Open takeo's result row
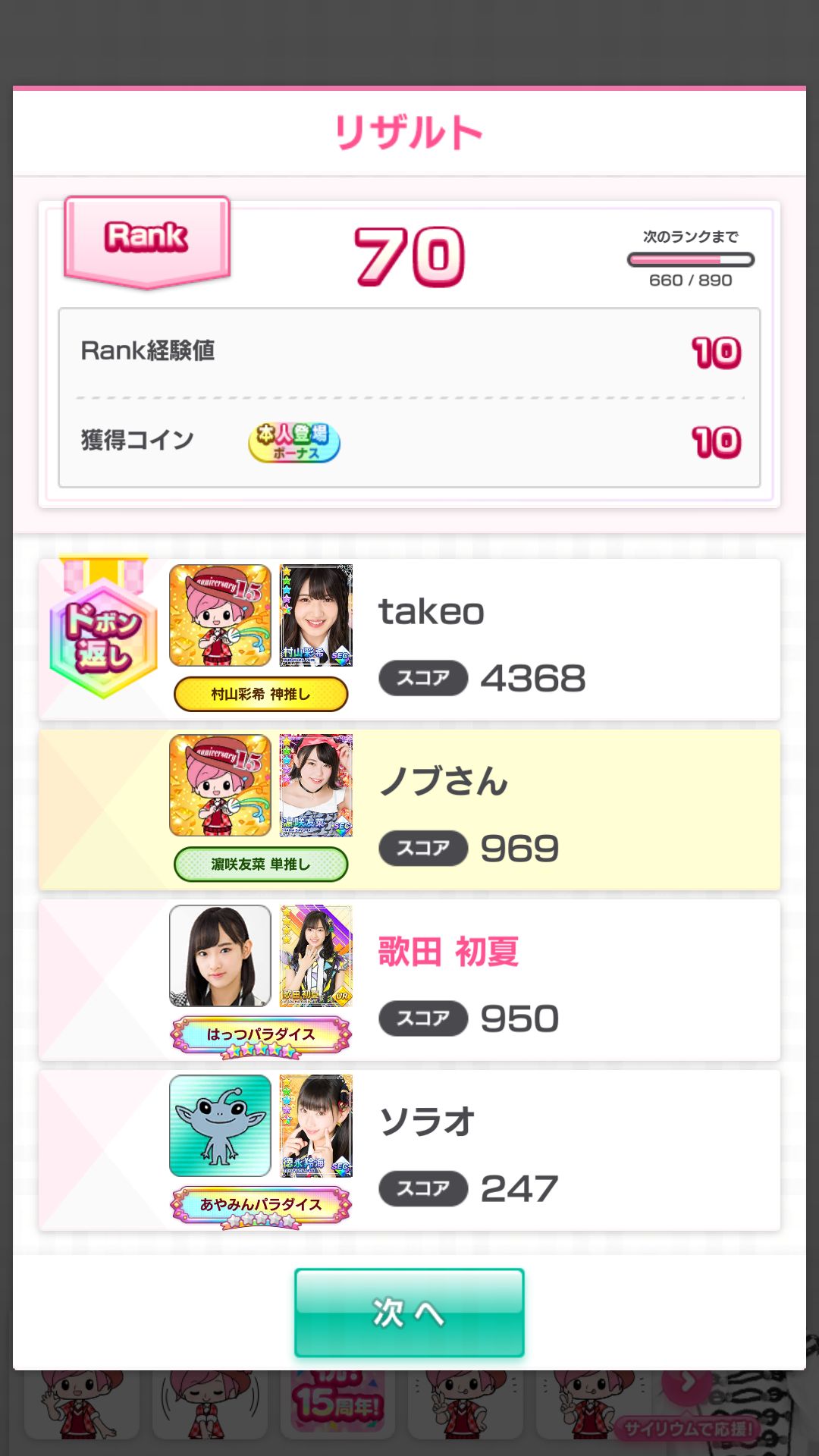This screenshot has width=819, height=1456. 409,639
